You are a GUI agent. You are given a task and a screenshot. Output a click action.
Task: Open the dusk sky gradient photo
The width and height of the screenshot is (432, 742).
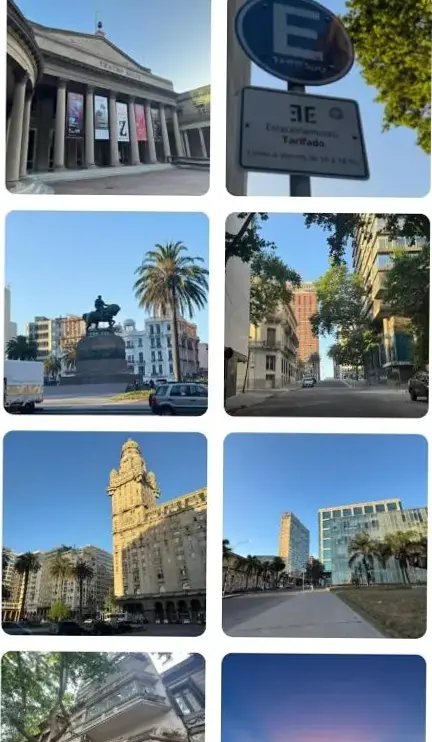(x=324, y=698)
